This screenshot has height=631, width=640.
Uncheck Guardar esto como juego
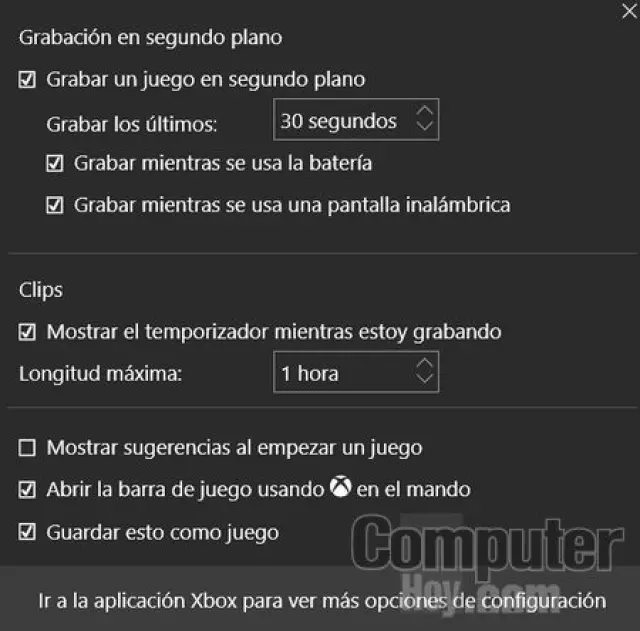coord(28,532)
